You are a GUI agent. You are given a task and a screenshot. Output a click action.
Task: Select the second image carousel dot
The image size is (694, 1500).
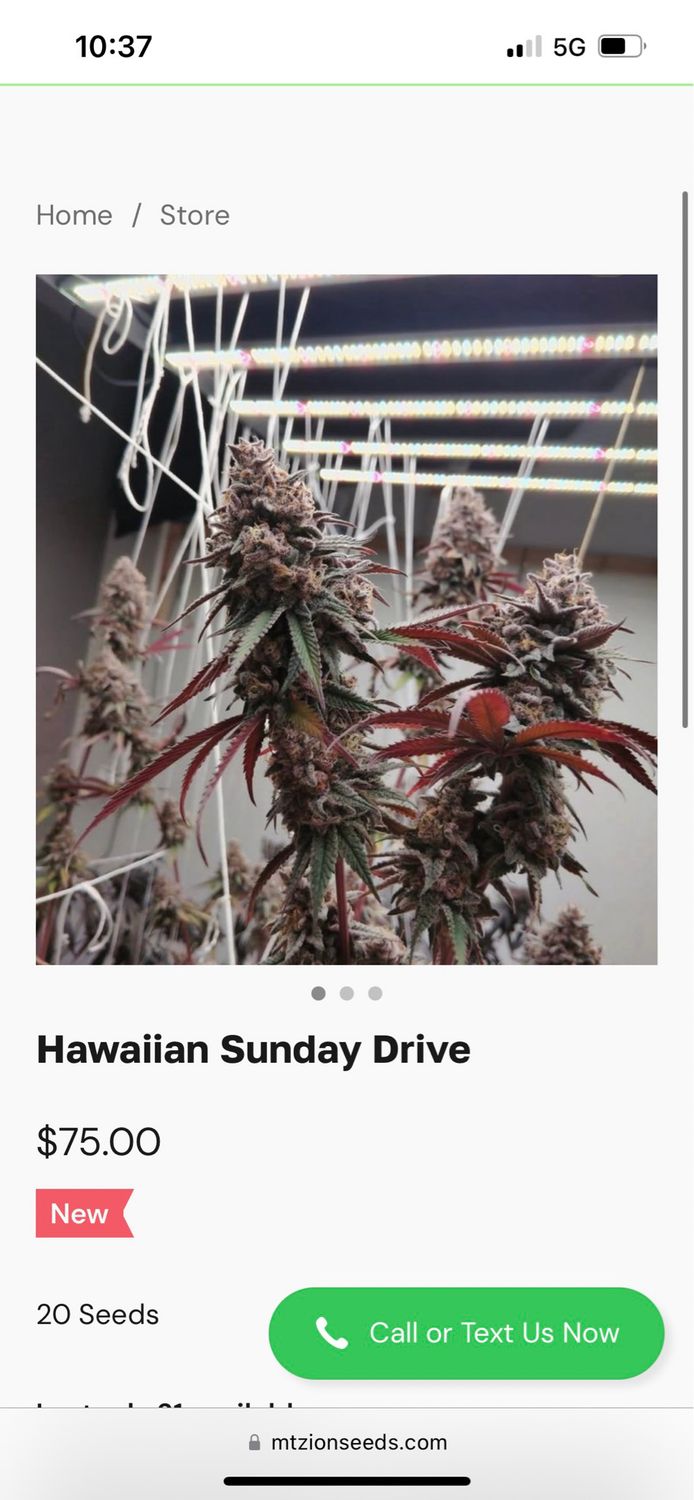pos(347,993)
